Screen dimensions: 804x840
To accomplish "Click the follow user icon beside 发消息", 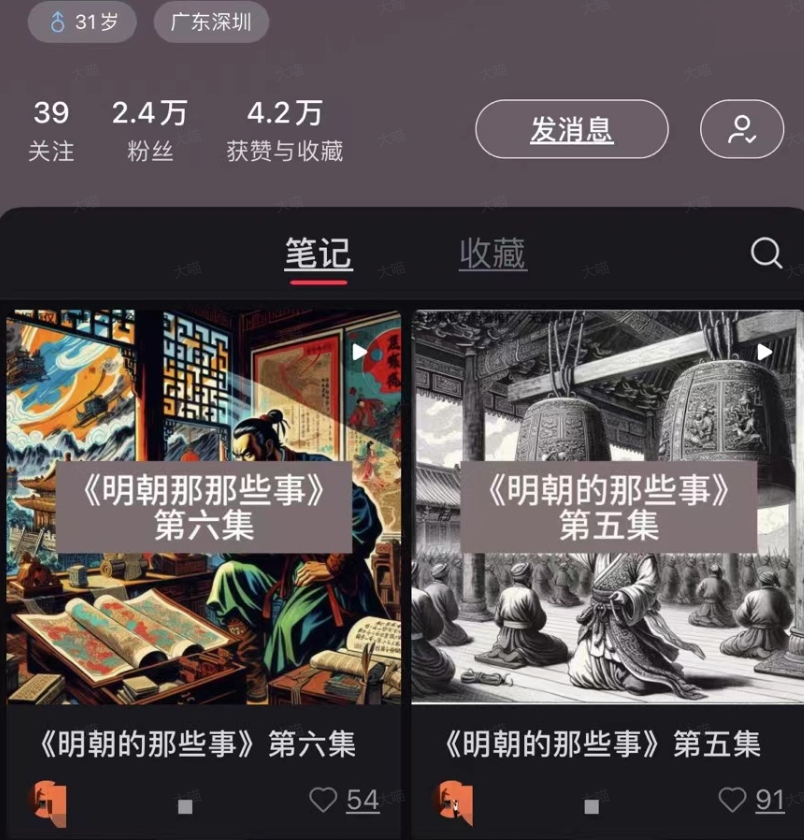I will point(741,129).
